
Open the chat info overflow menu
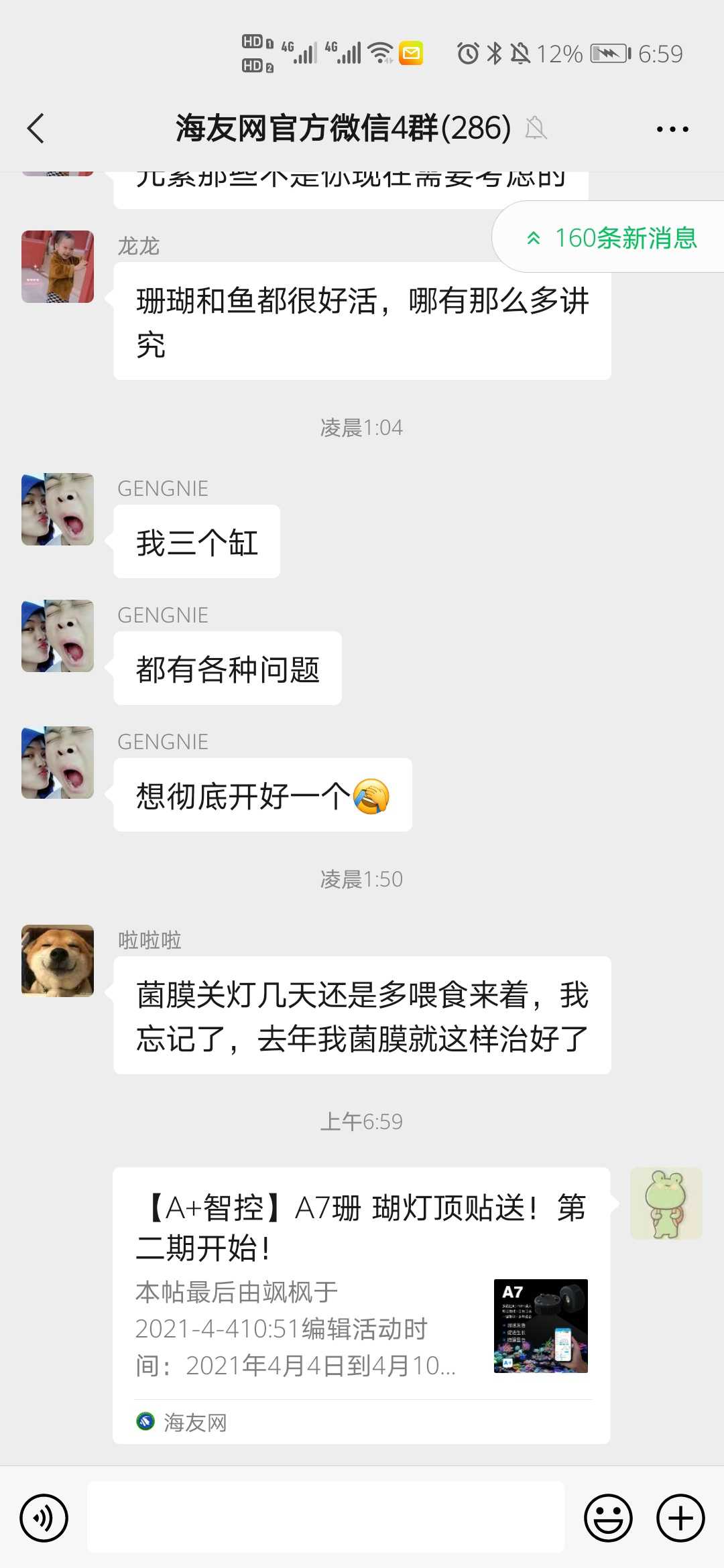click(672, 129)
